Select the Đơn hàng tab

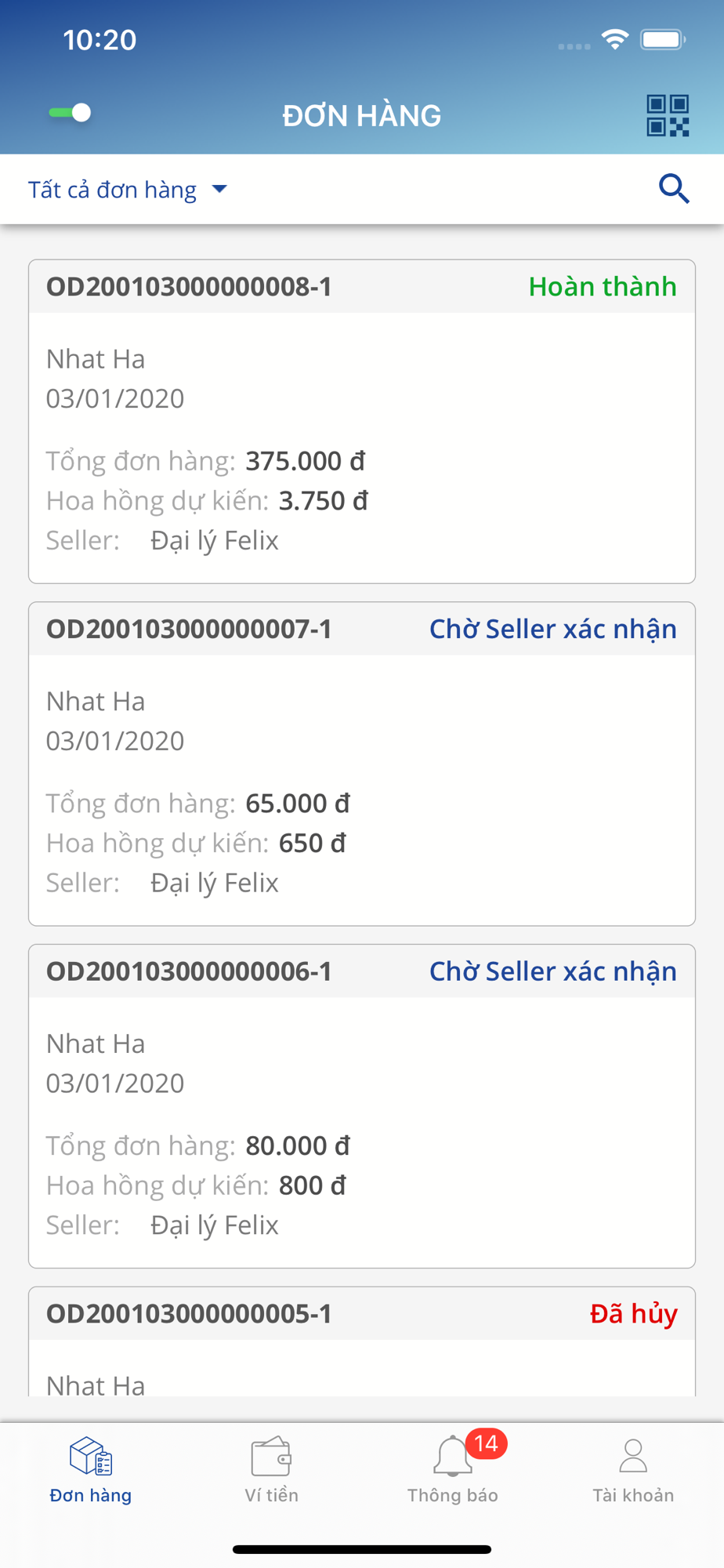[91, 1469]
